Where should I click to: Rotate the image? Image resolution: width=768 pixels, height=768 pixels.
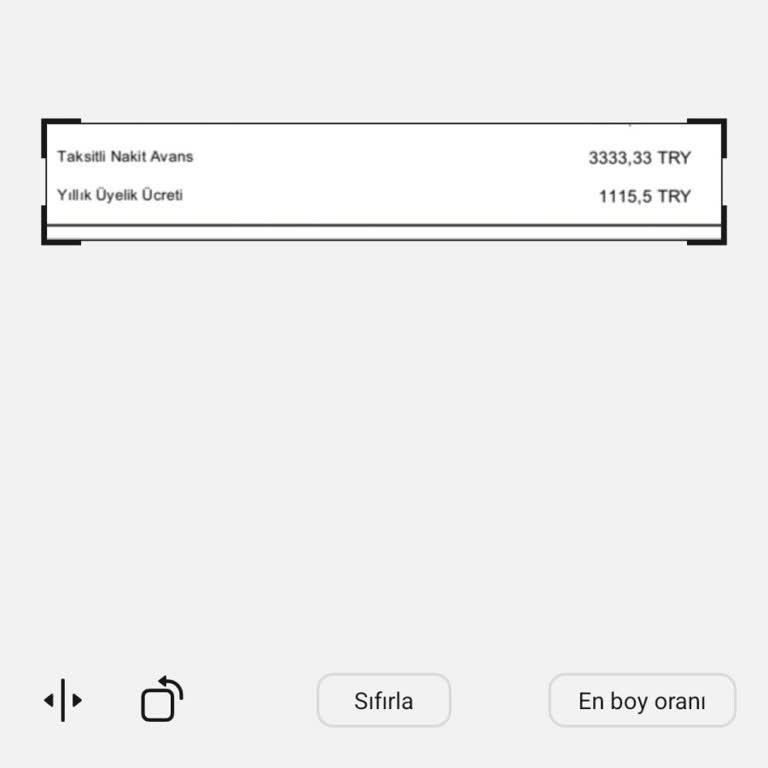(x=162, y=700)
